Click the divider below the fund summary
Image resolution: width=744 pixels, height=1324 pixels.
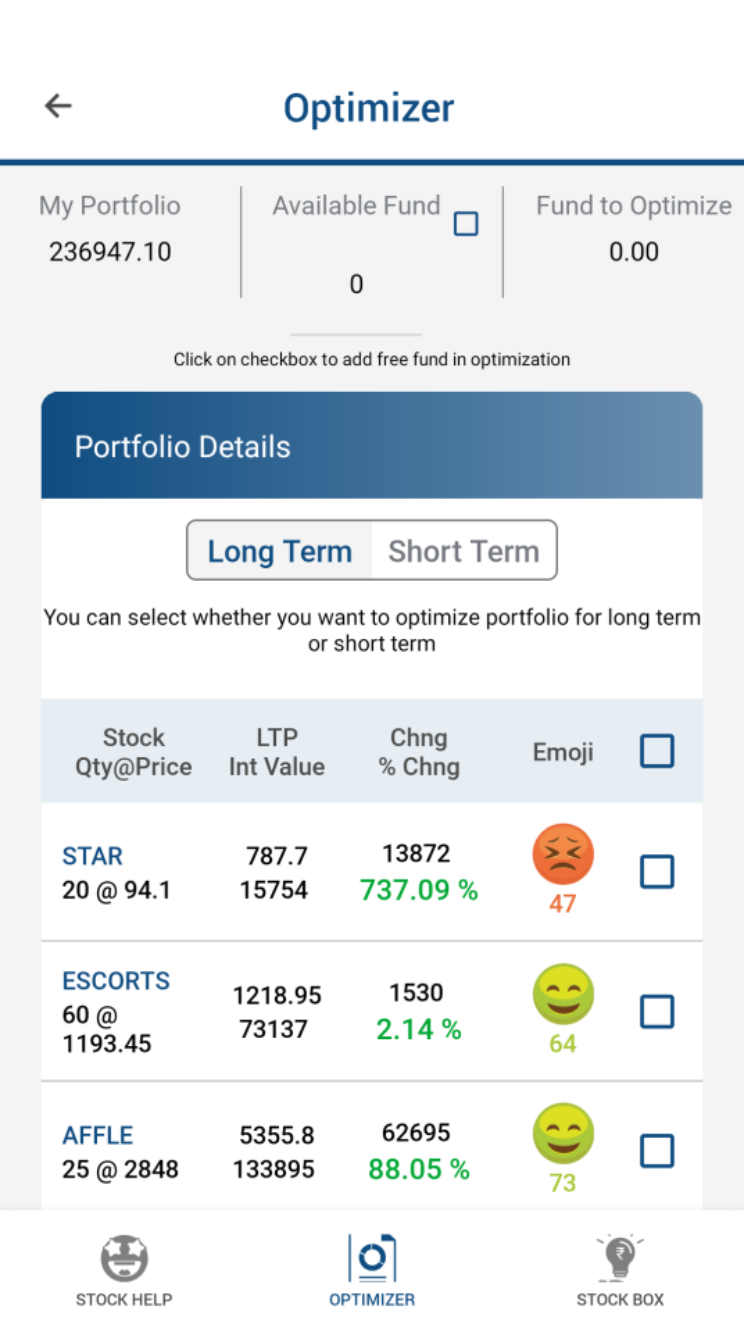pyautogui.click(x=356, y=334)
